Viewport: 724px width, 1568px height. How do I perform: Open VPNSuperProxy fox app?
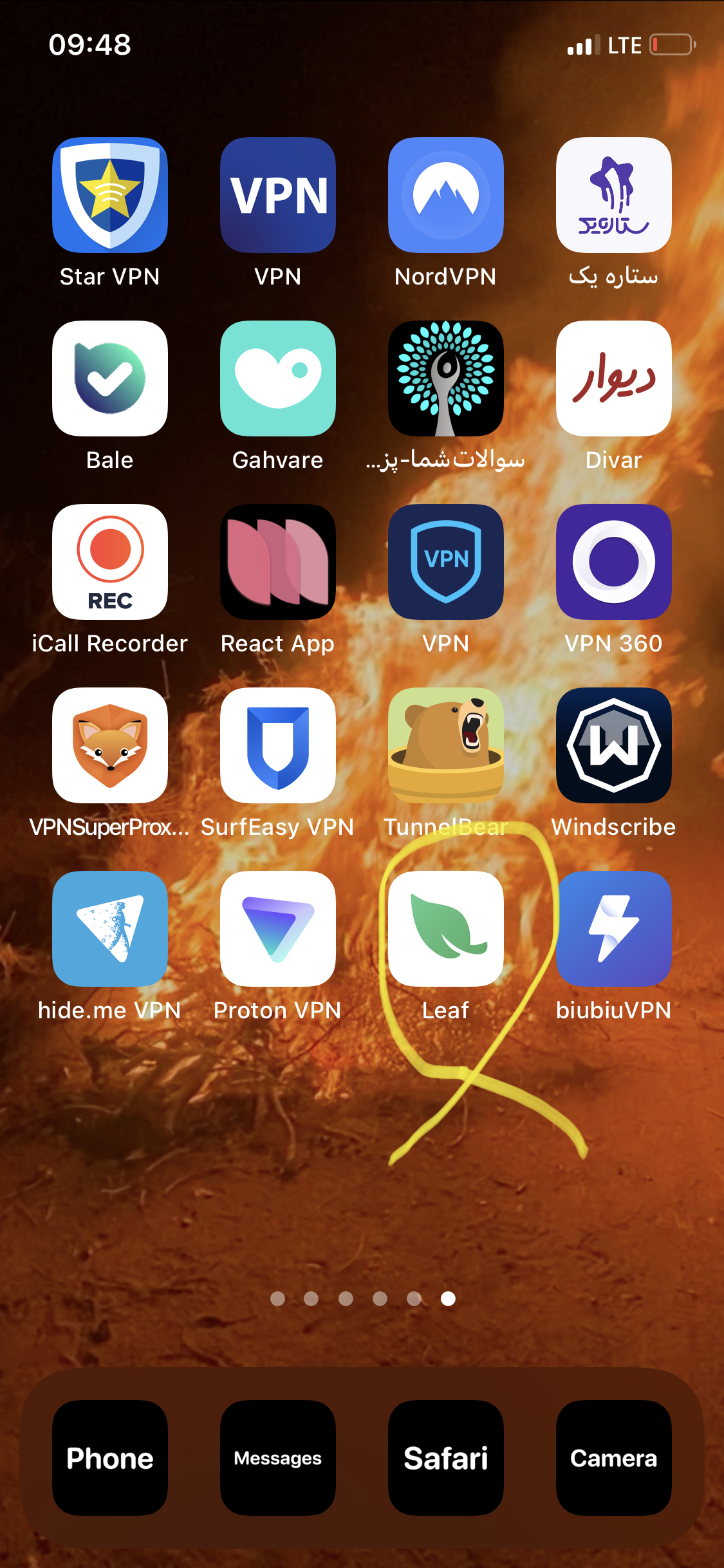110,745
